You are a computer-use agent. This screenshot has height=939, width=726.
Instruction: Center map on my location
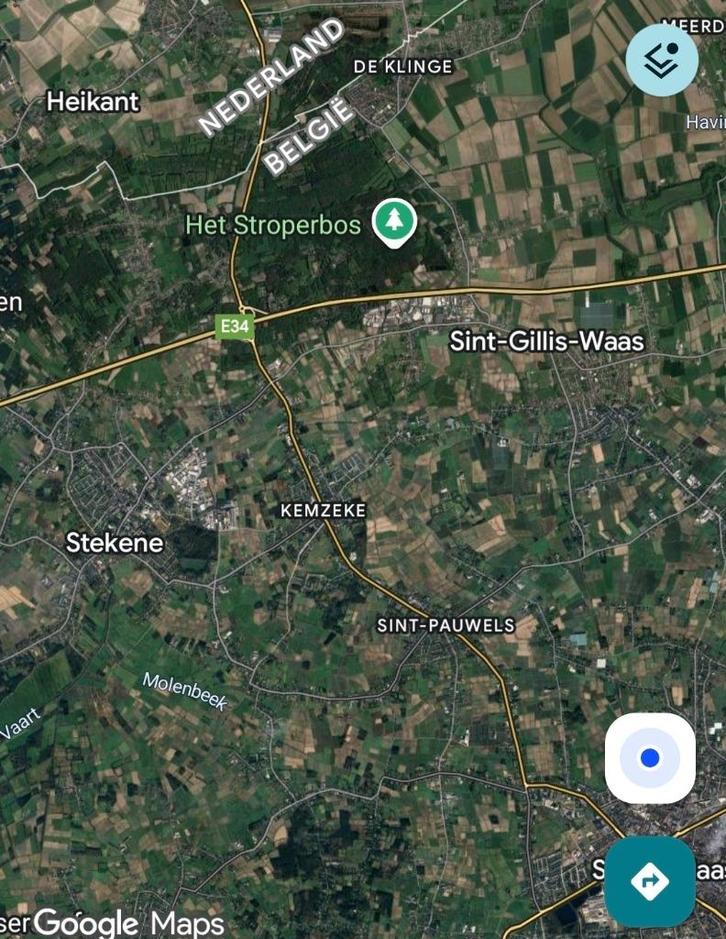click(x=650, y=758)
